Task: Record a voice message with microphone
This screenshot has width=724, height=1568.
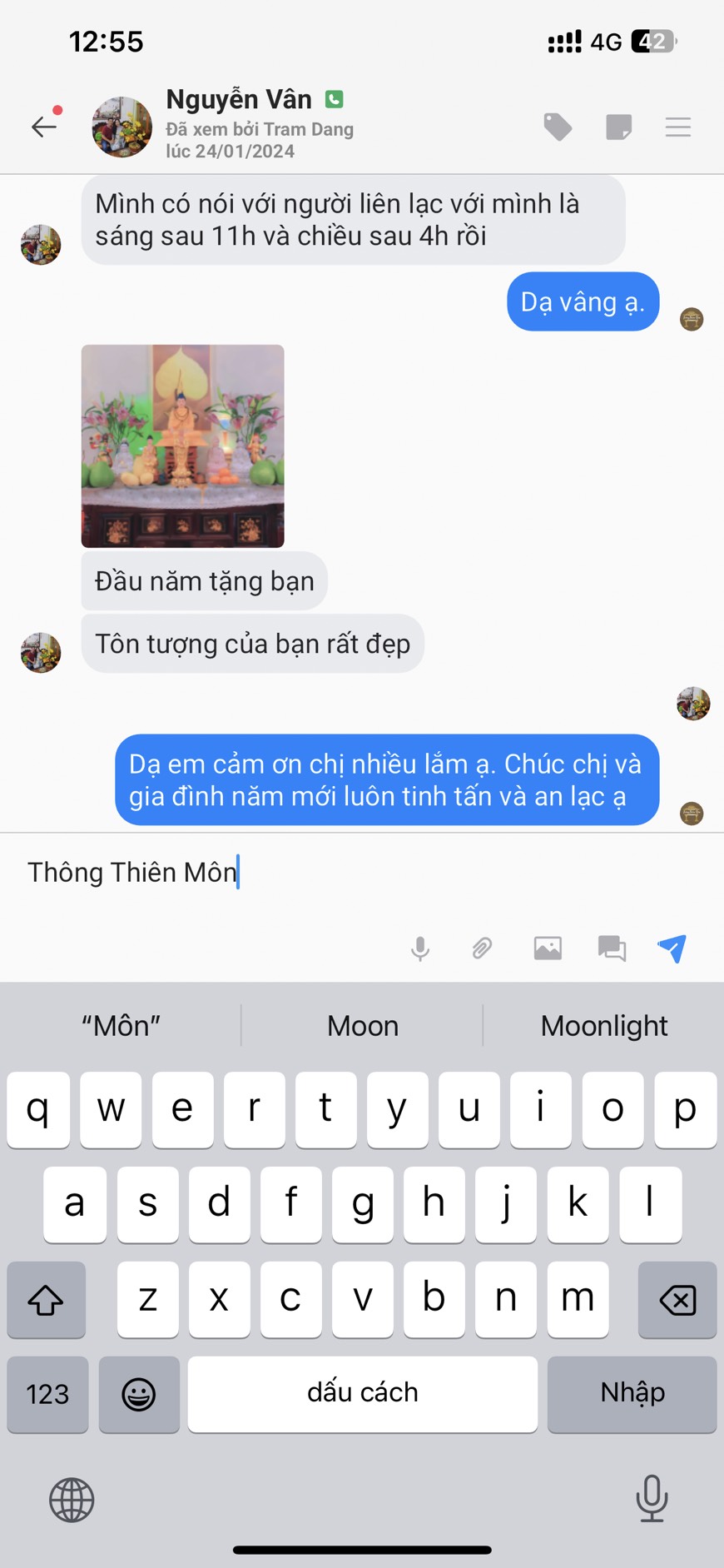Action: pyautogui.click(x=420, y=948)
